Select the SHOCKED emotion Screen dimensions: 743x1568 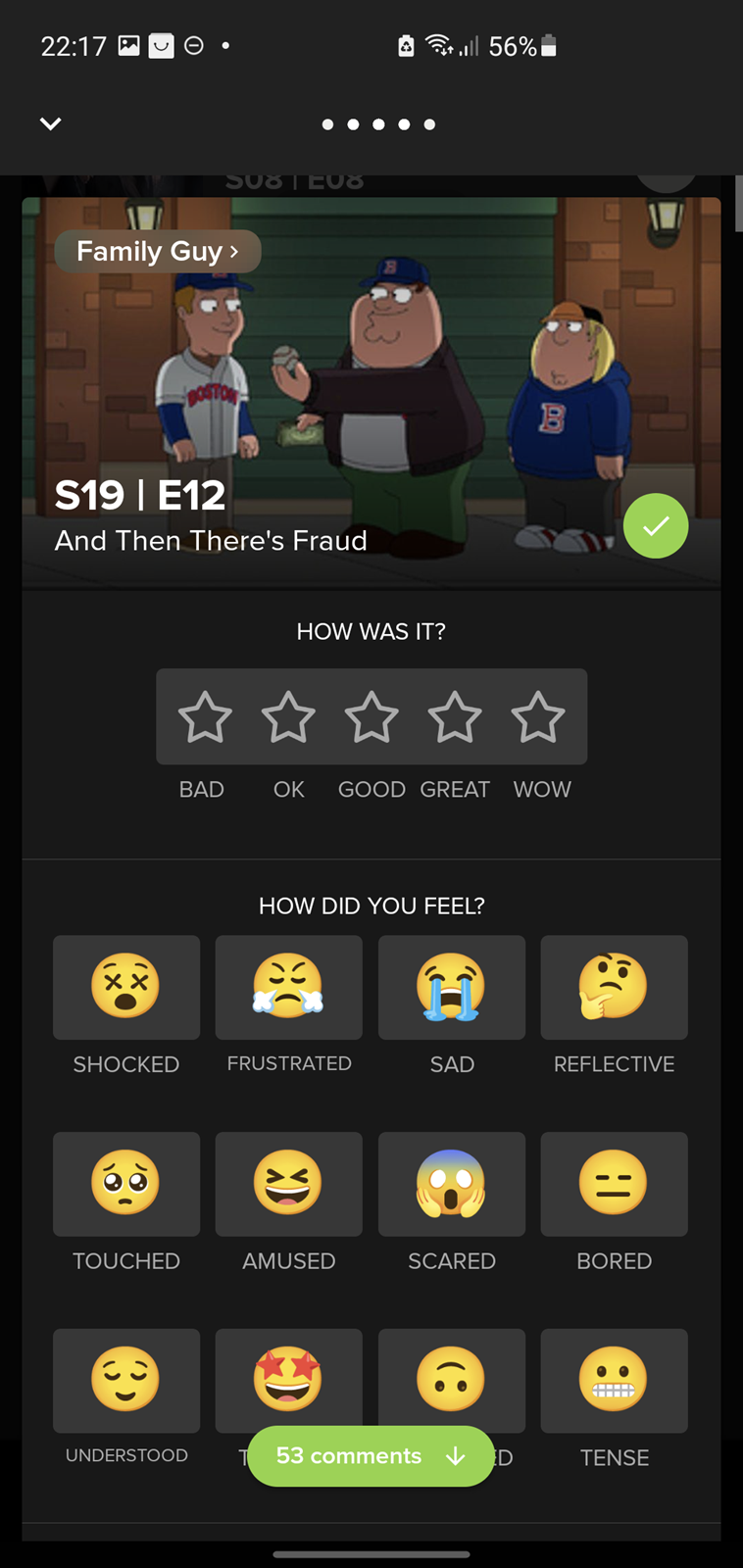pos(126,987)
